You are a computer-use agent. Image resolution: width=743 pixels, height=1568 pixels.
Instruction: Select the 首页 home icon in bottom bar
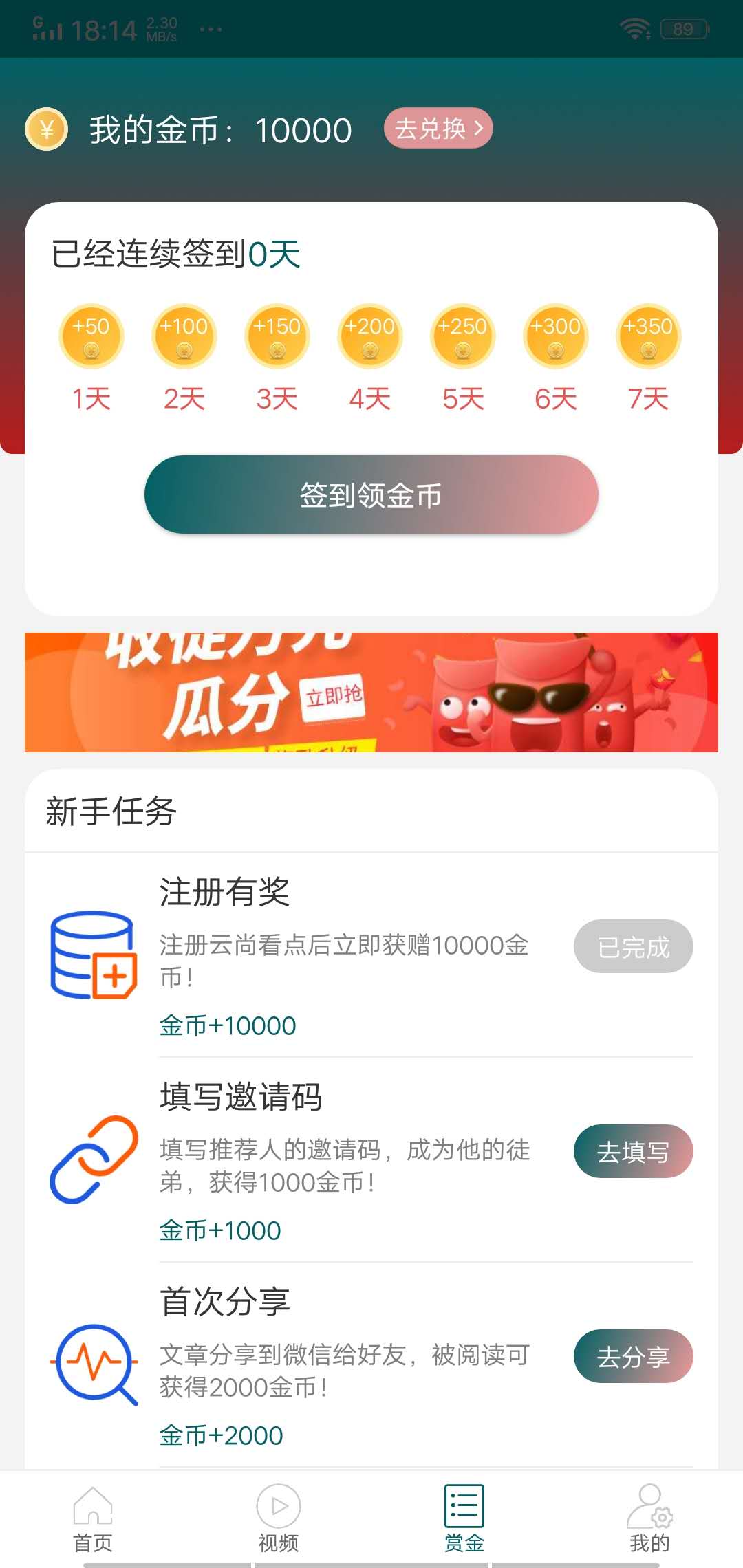[94, 1506]
